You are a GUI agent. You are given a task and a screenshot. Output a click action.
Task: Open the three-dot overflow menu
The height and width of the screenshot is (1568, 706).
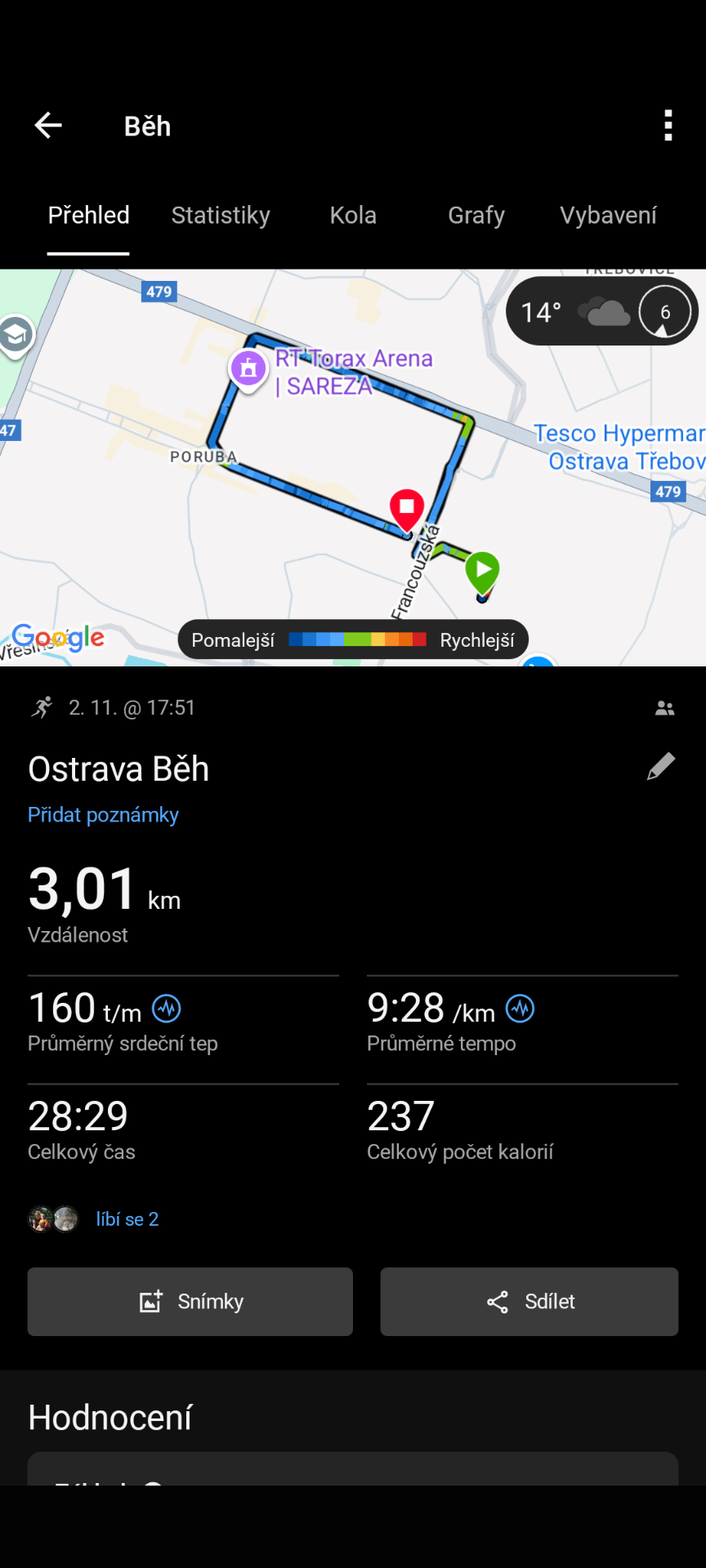(x=668, y=126)
